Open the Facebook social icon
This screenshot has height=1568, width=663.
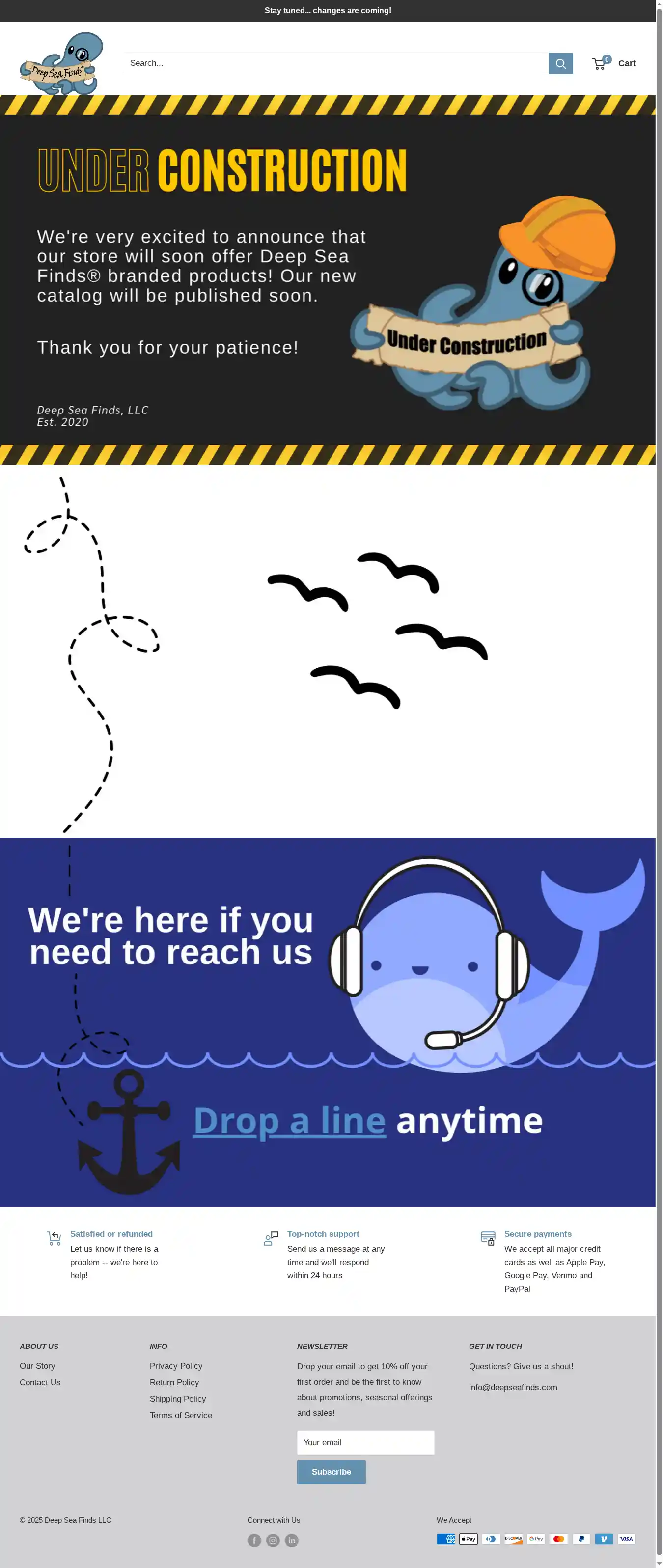point(254,1540)
